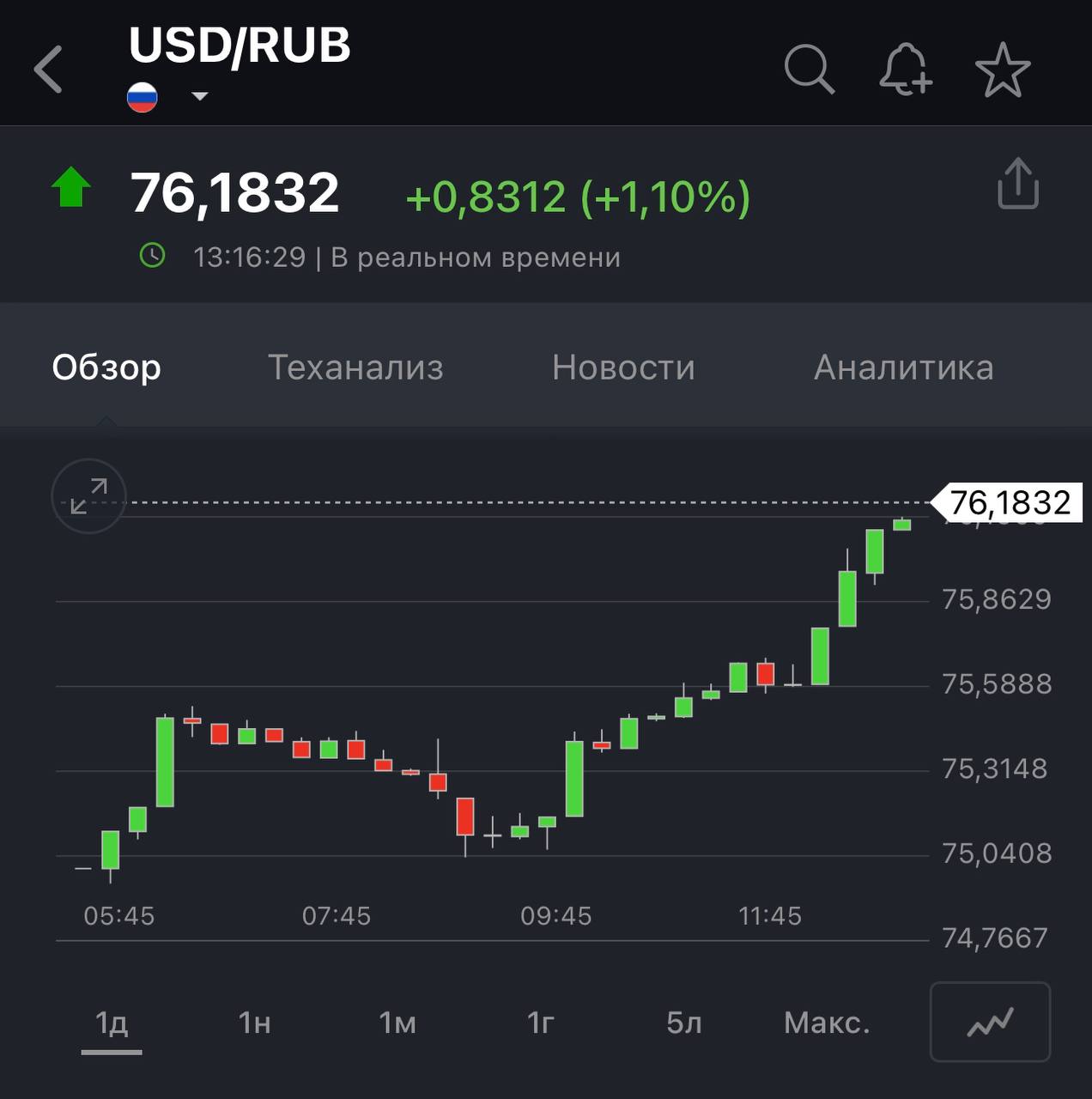View the 5л chart period

684,1023
